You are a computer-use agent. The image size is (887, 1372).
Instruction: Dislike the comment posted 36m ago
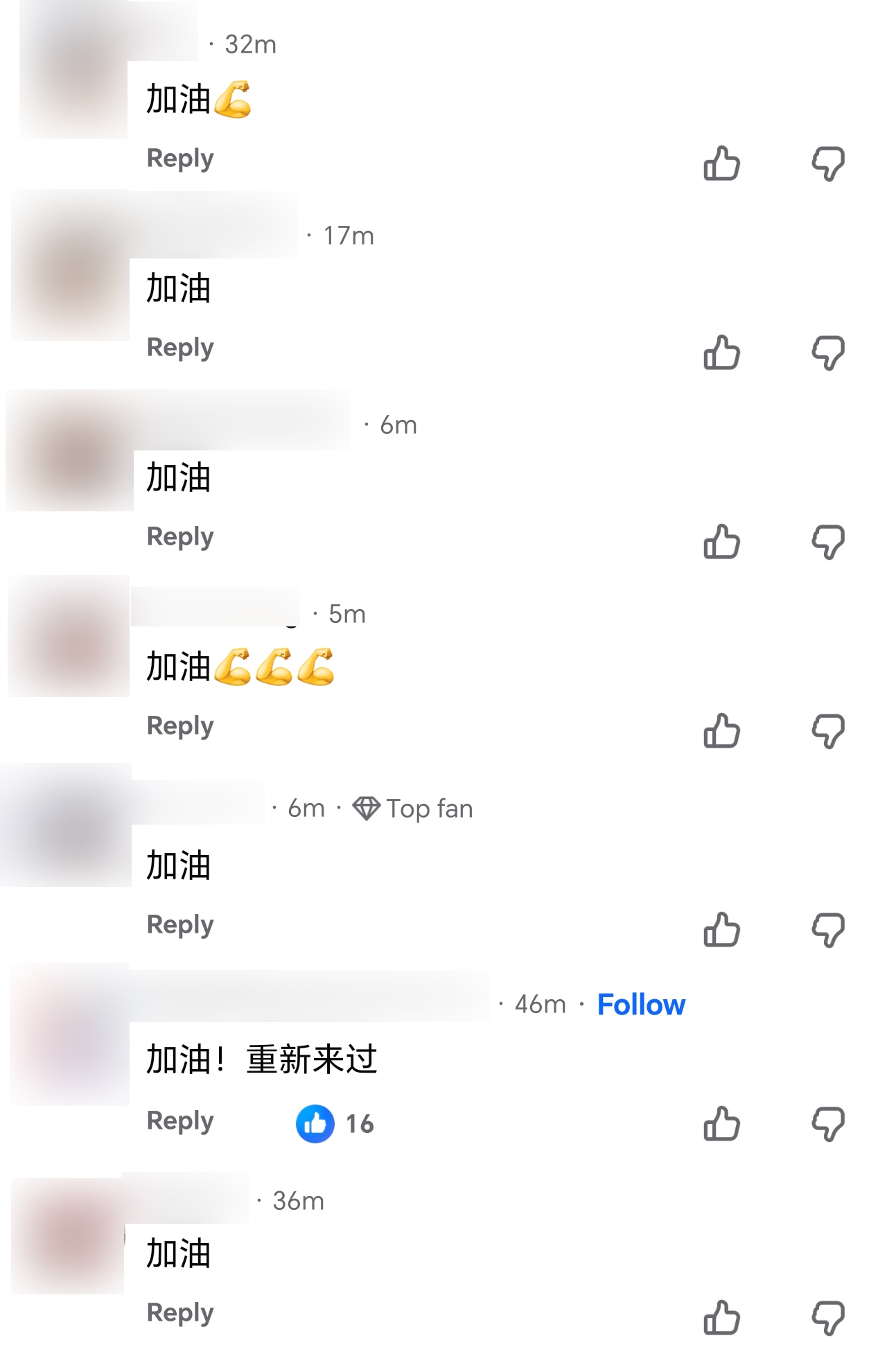point(828,1318)
